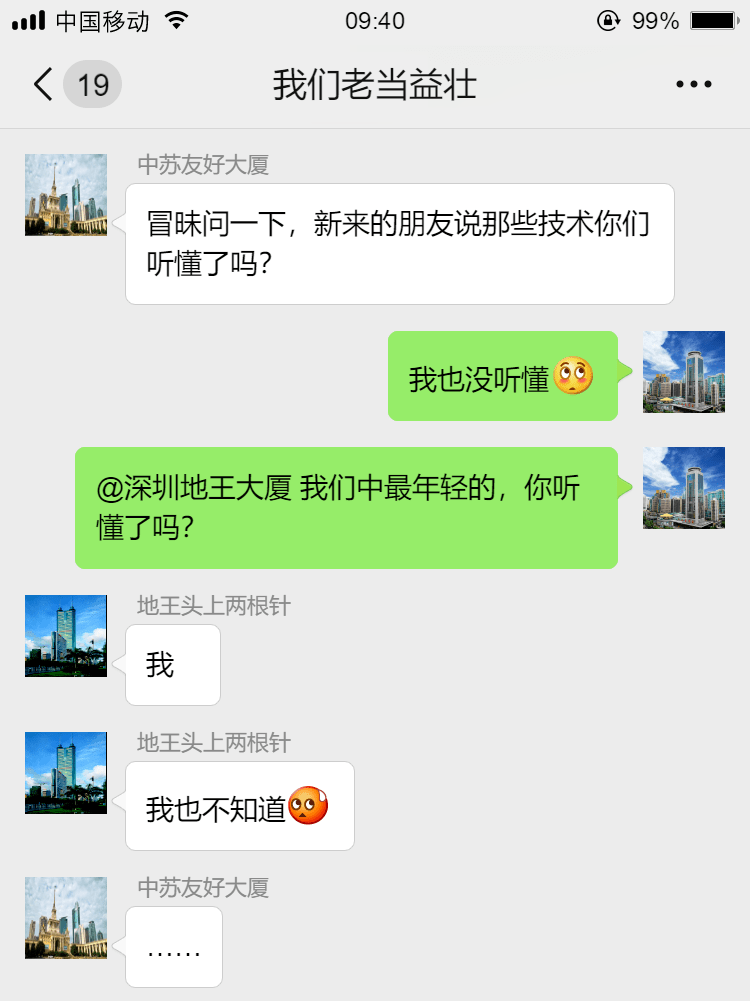Open the group chat overflow menu
Viewport: 750px width, 1001px height.
point(693,85)
